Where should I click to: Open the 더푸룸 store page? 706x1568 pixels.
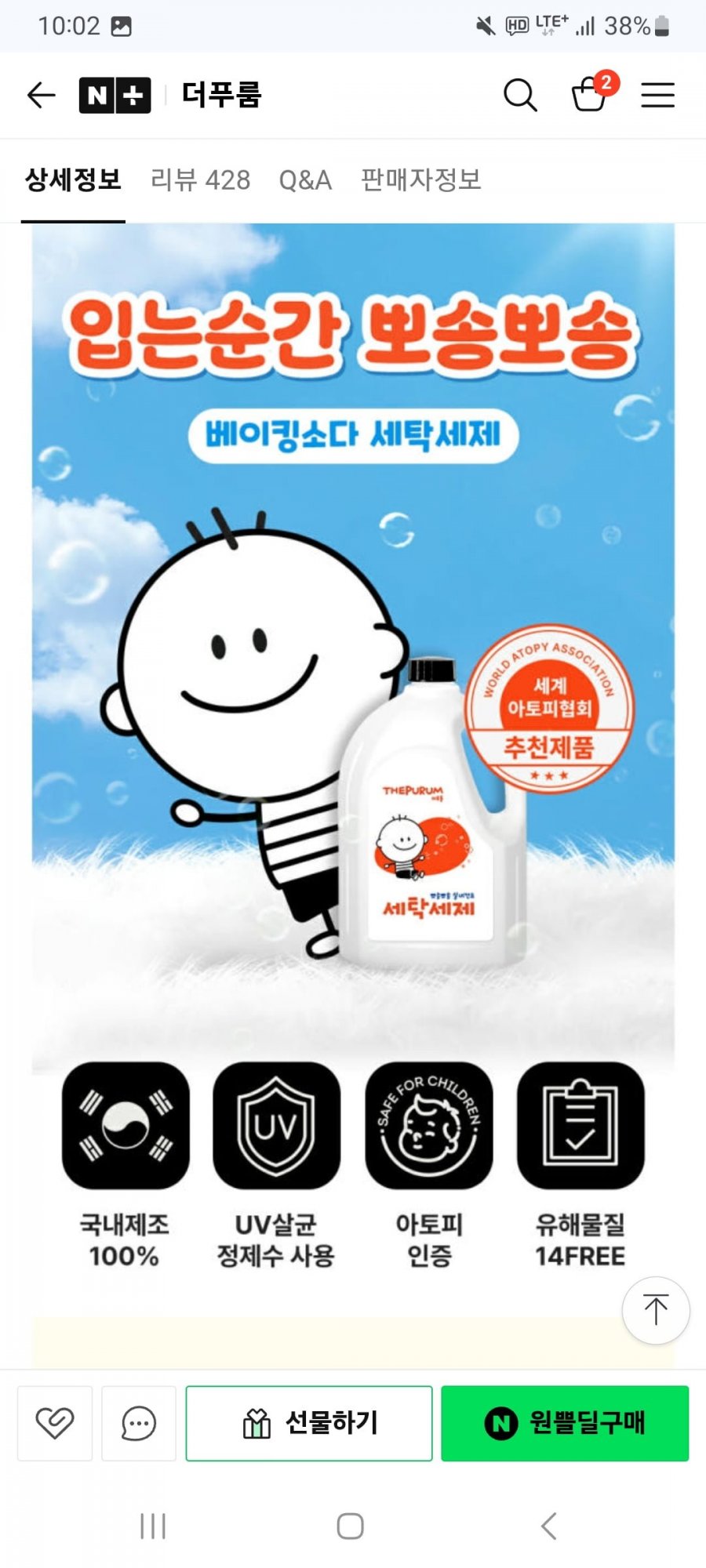[x=221, y=95]
